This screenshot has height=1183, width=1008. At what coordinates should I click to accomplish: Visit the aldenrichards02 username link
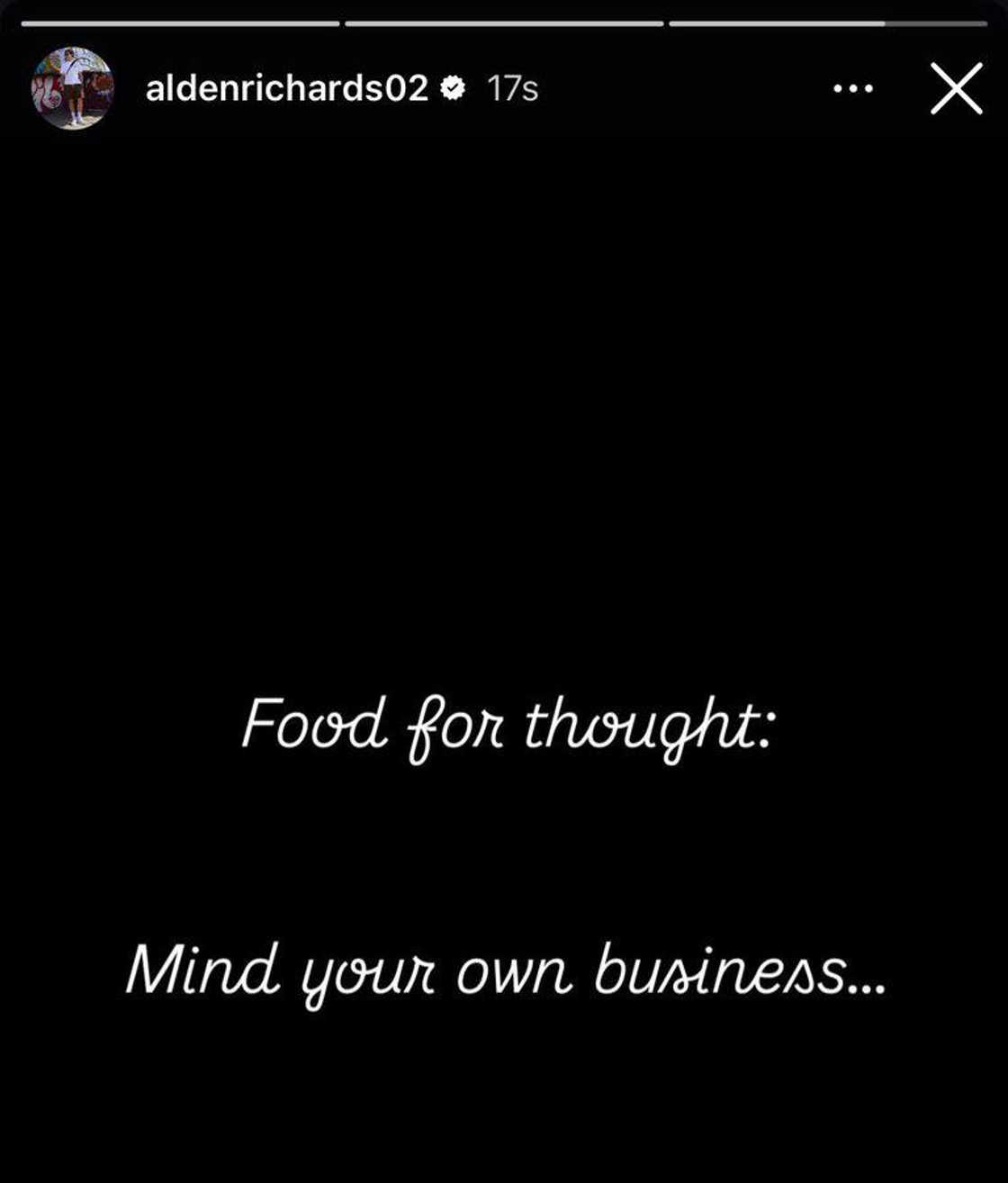[x=286, y=89]
